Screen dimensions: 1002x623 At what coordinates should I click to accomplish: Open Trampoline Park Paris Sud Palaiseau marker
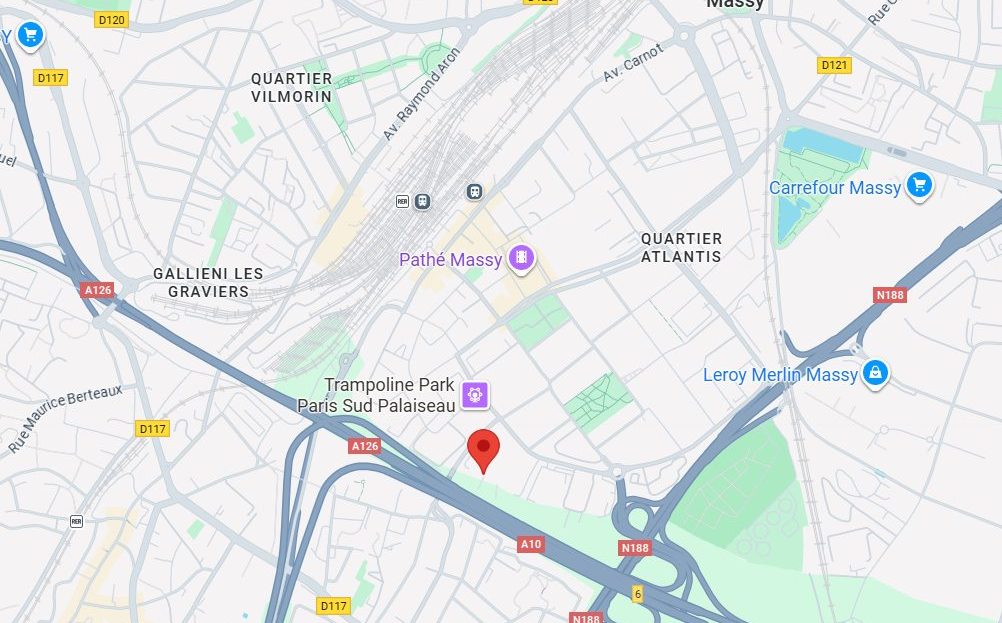click(474, 395)
